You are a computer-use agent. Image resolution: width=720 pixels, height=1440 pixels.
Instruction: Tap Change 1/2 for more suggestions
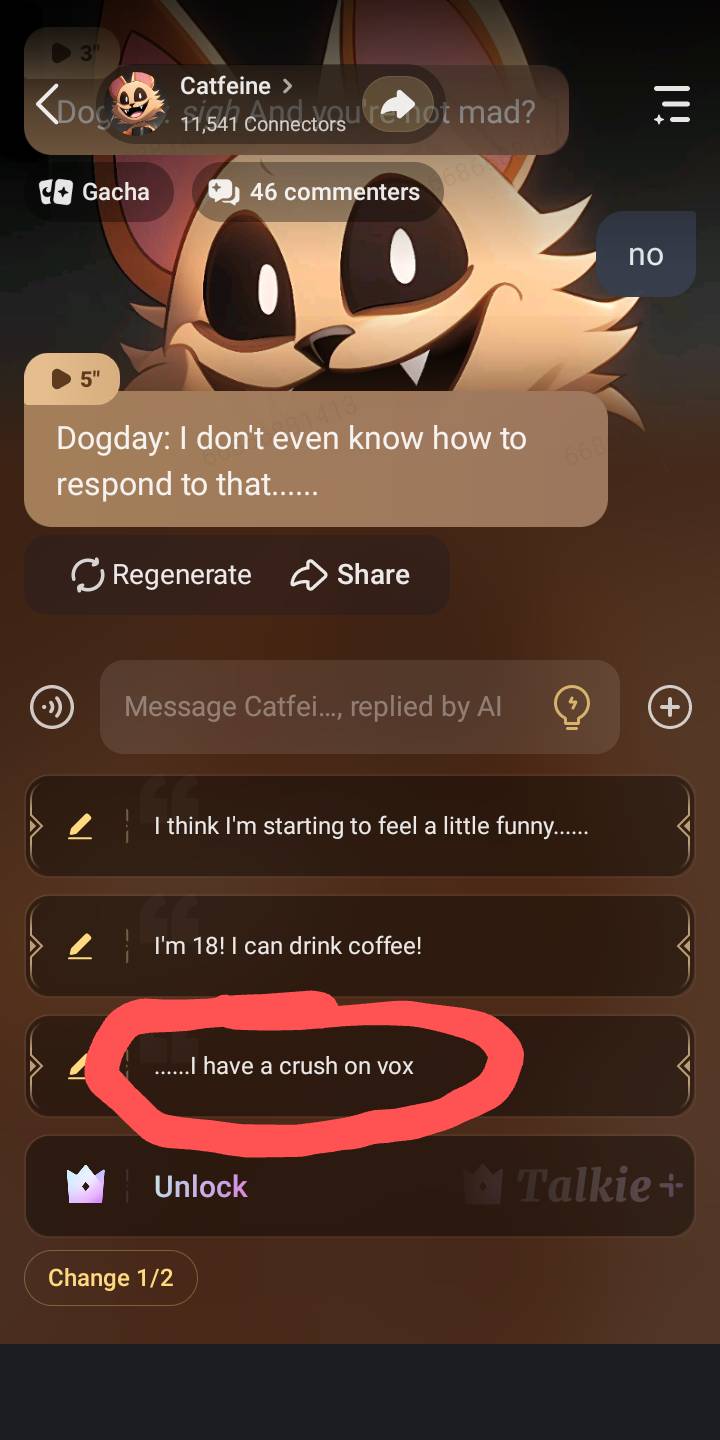[110, 1278]
